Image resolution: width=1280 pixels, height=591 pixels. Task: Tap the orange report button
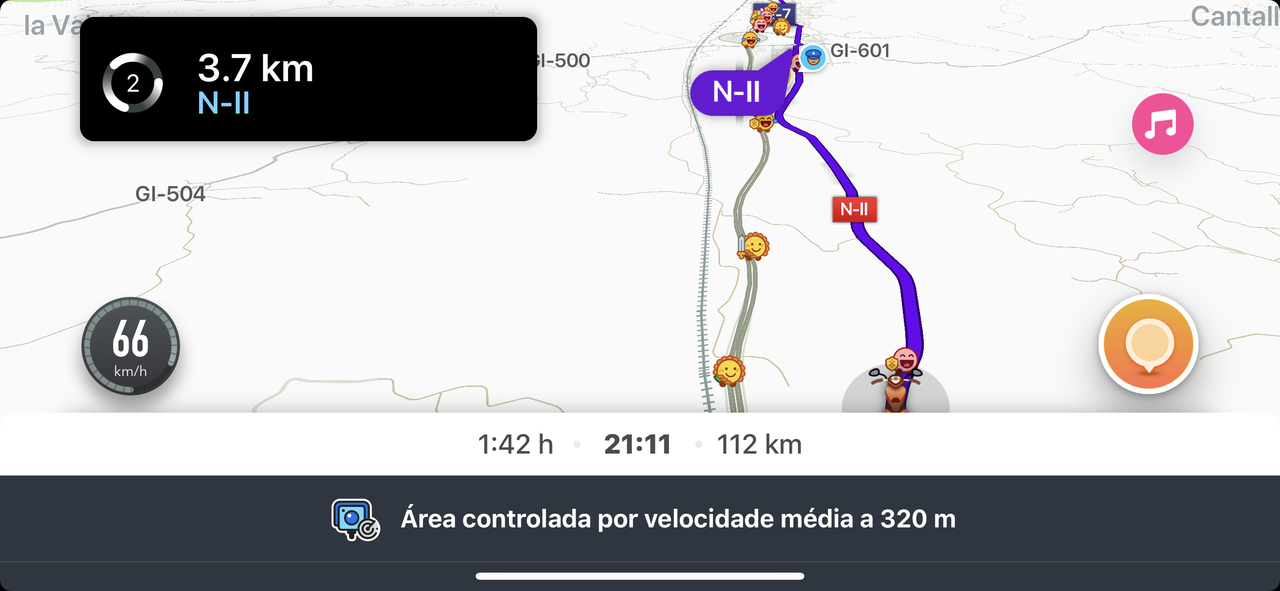tap(1147, 345)
